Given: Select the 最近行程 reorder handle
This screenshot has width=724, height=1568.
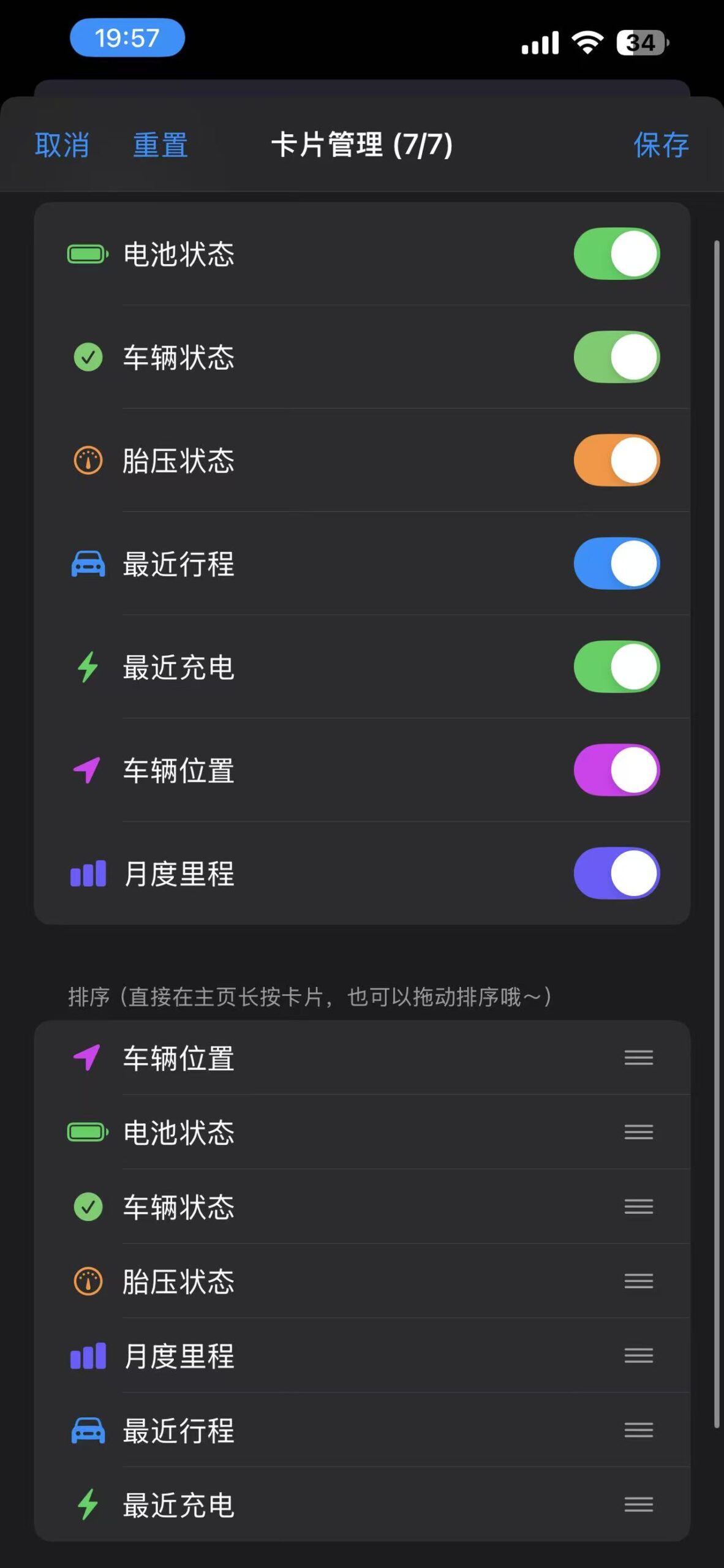Looking at the screenshot, I should [x=638, y=1430].
